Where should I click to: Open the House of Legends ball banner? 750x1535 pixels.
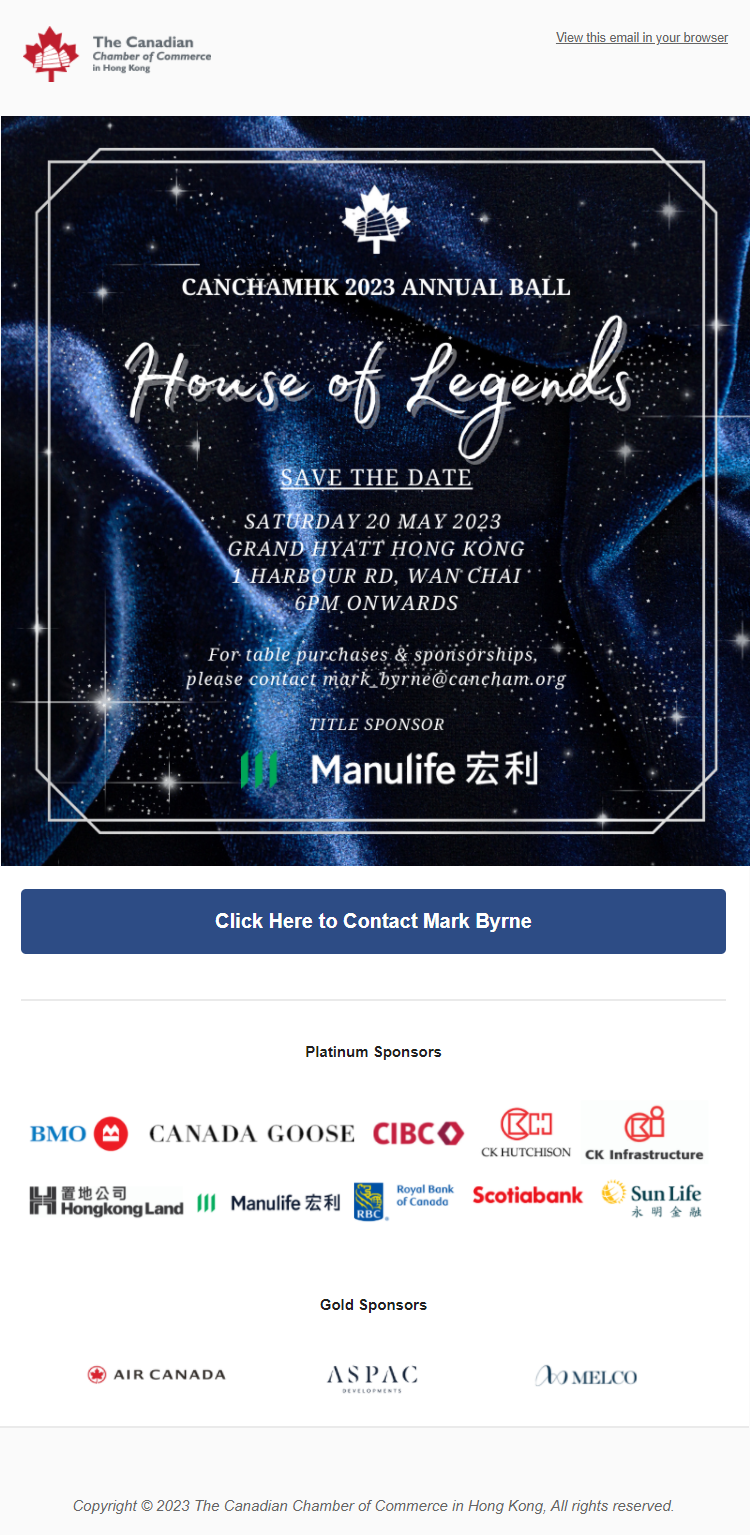coord(375,491)
